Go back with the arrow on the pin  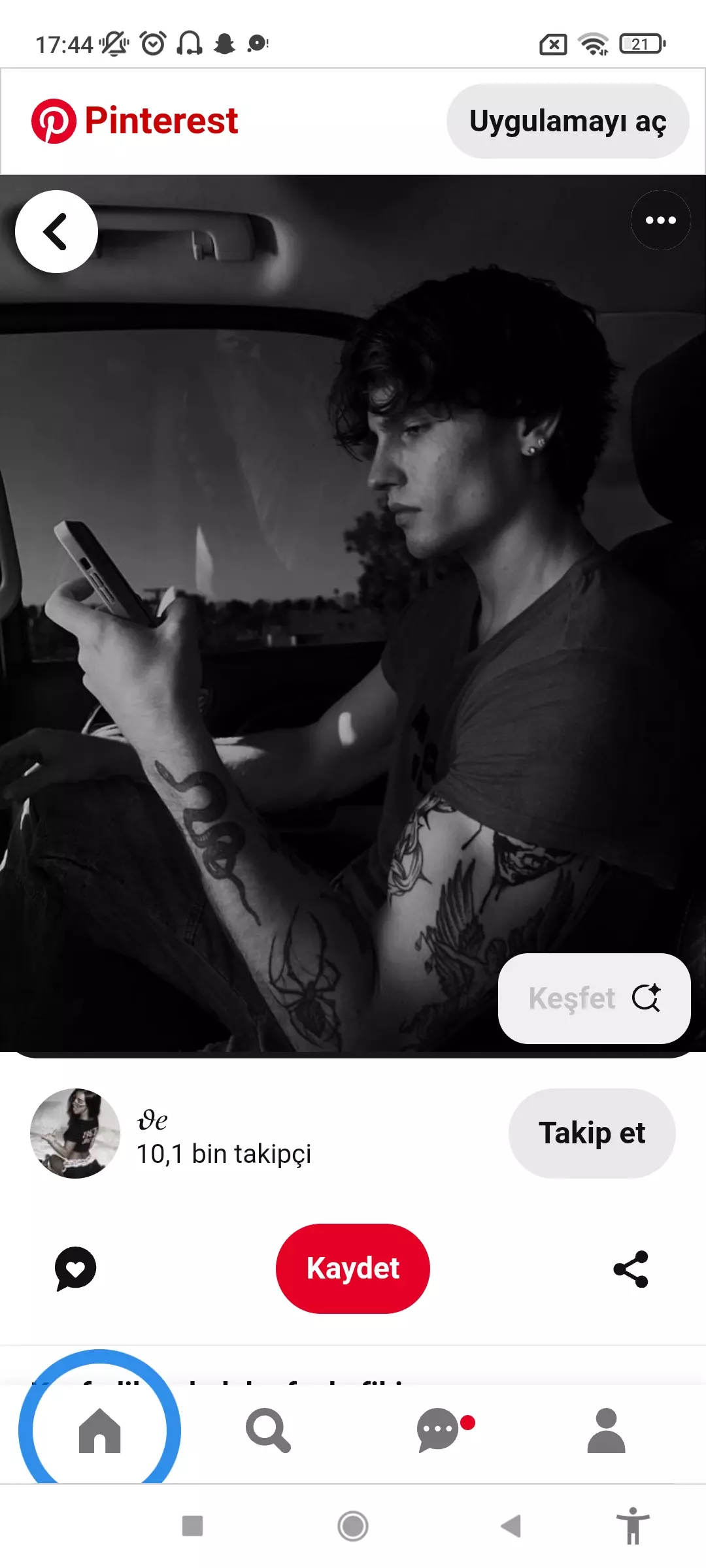pos(56,231)
